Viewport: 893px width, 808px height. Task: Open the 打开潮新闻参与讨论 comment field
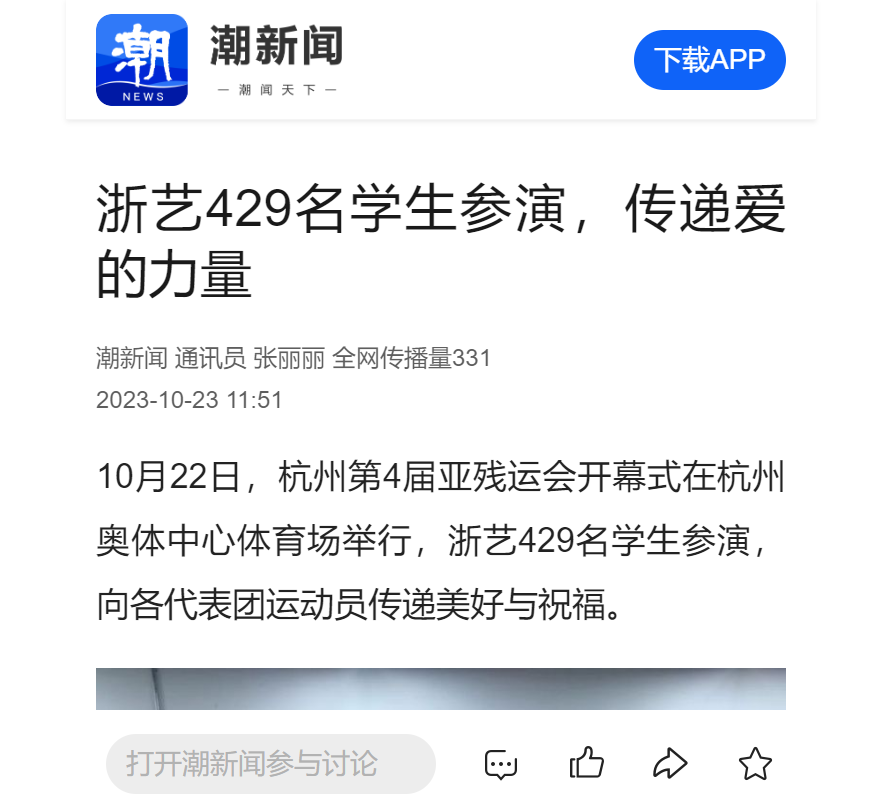pos(270,764)
